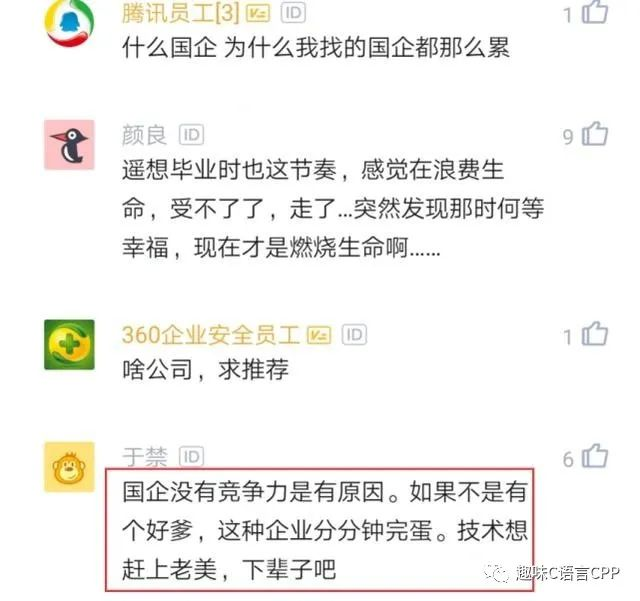640x601 pixels.
Task: Open 于禁's monkey avatar profile
Action: [x=70, y=467]
